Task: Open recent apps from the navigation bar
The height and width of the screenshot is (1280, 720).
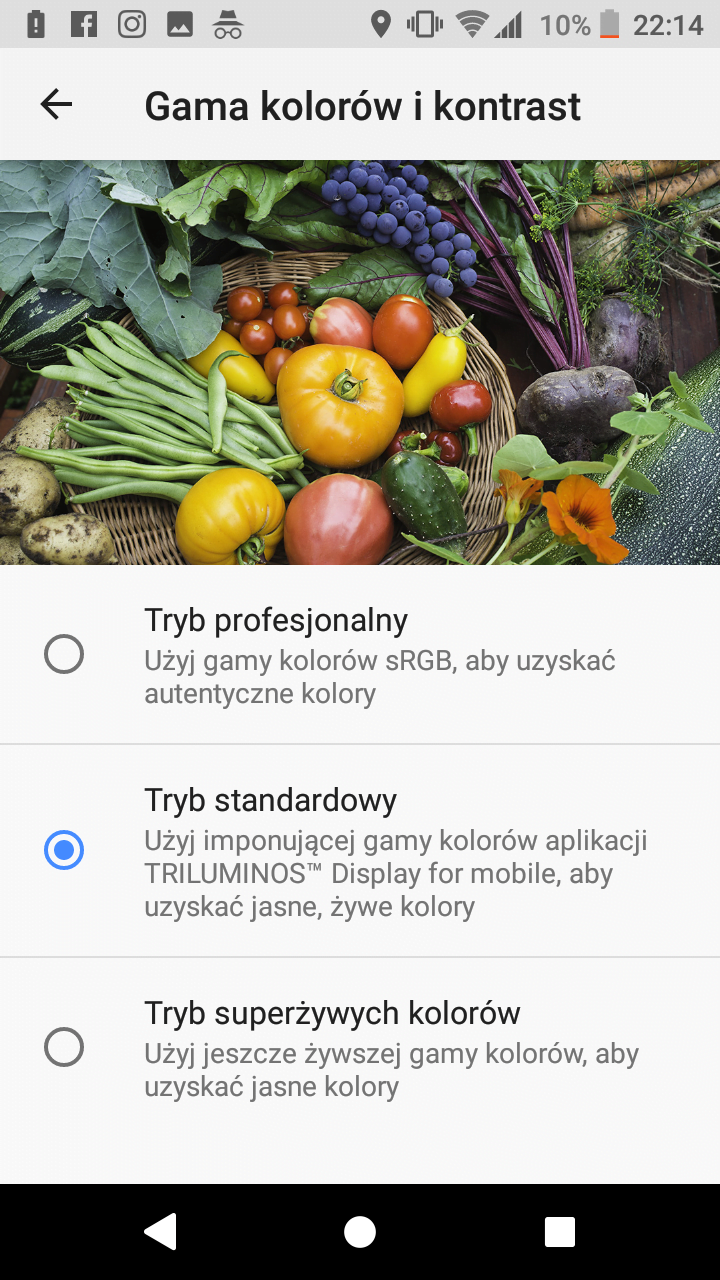Action: point(560,1232)
